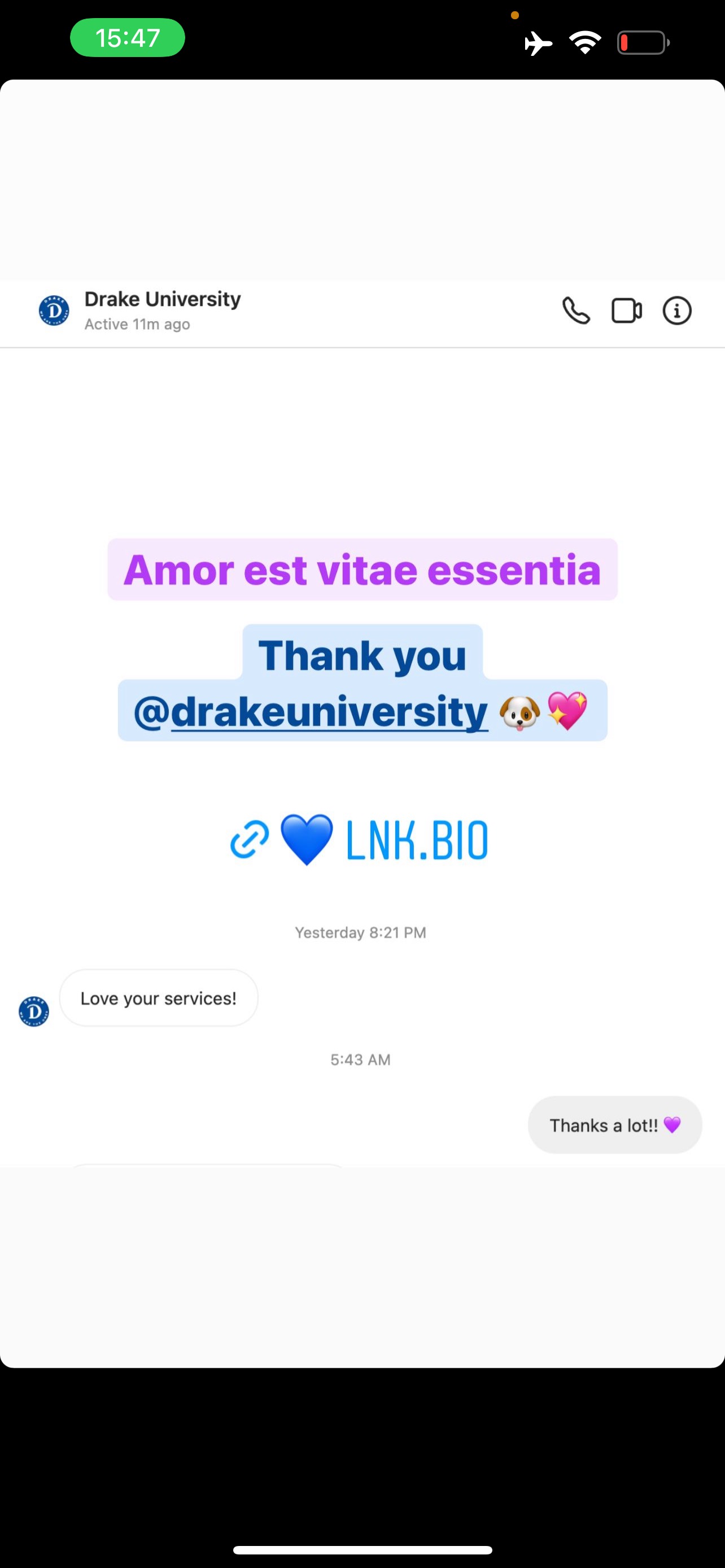Start a voice call with Drake University
725x1568 pixels.
(x=576, y=310)
